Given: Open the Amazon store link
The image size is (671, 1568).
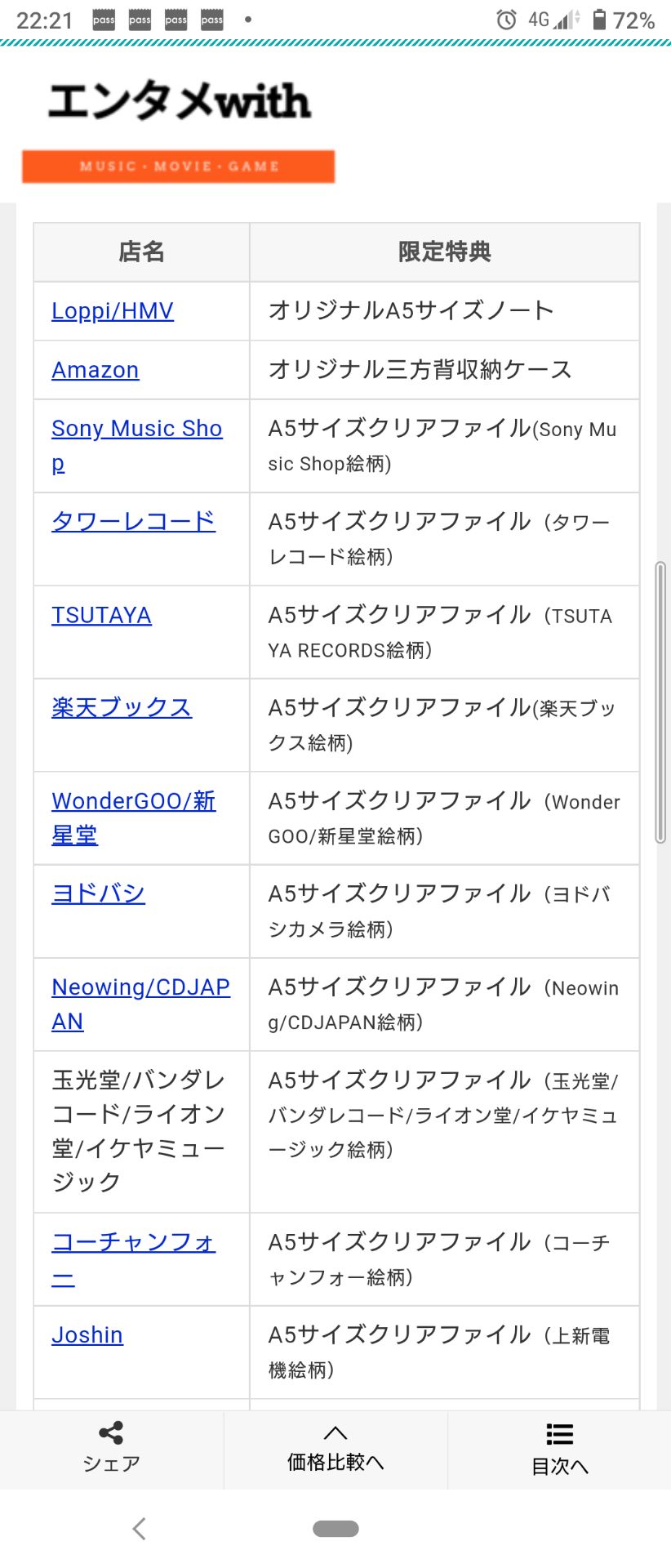Looking at the screenshot, I should (x=95, y=370).
